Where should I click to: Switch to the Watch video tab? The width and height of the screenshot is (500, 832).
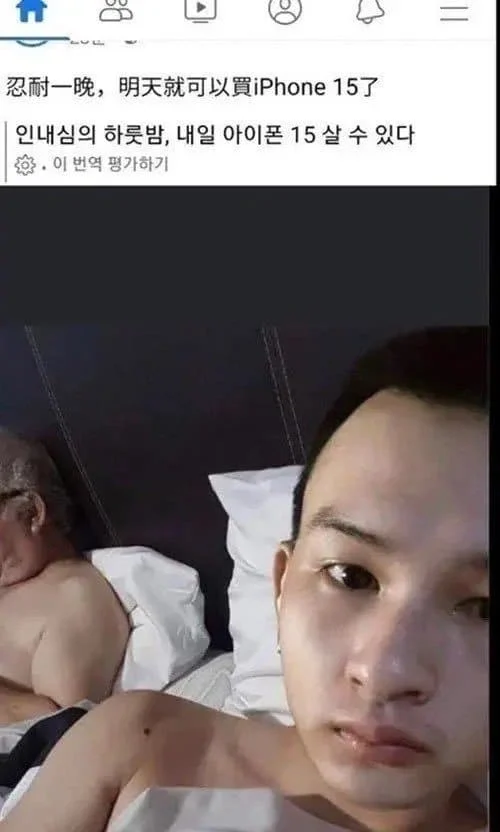click(x=200, y=11)
